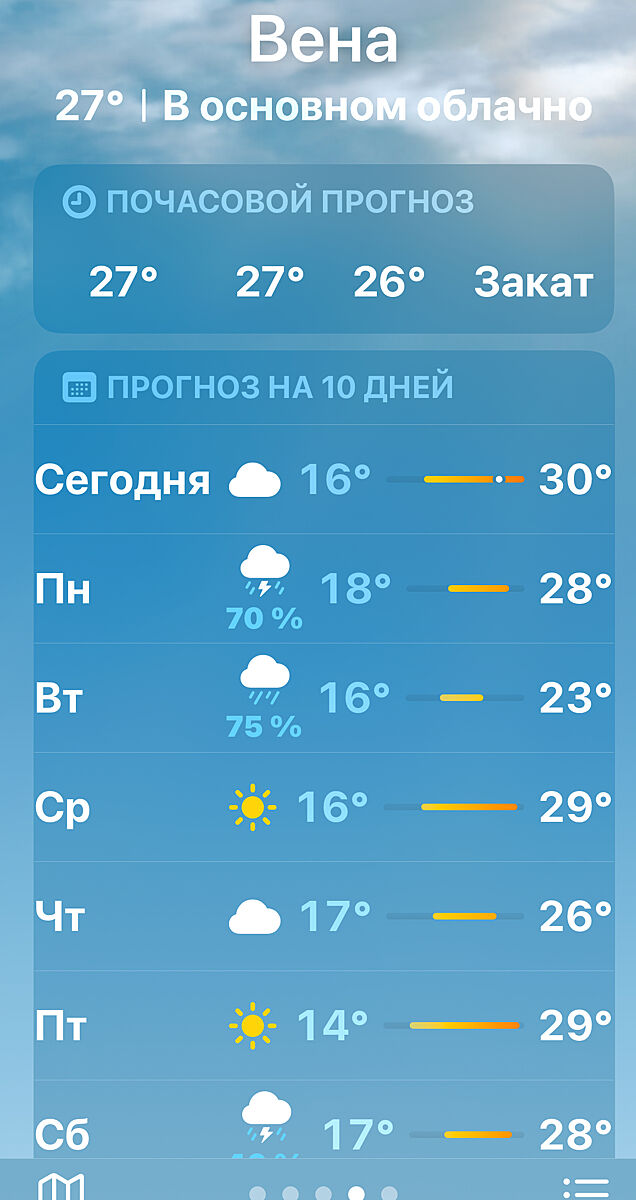
Task: Open the city list
Action: coord(586,1187)
